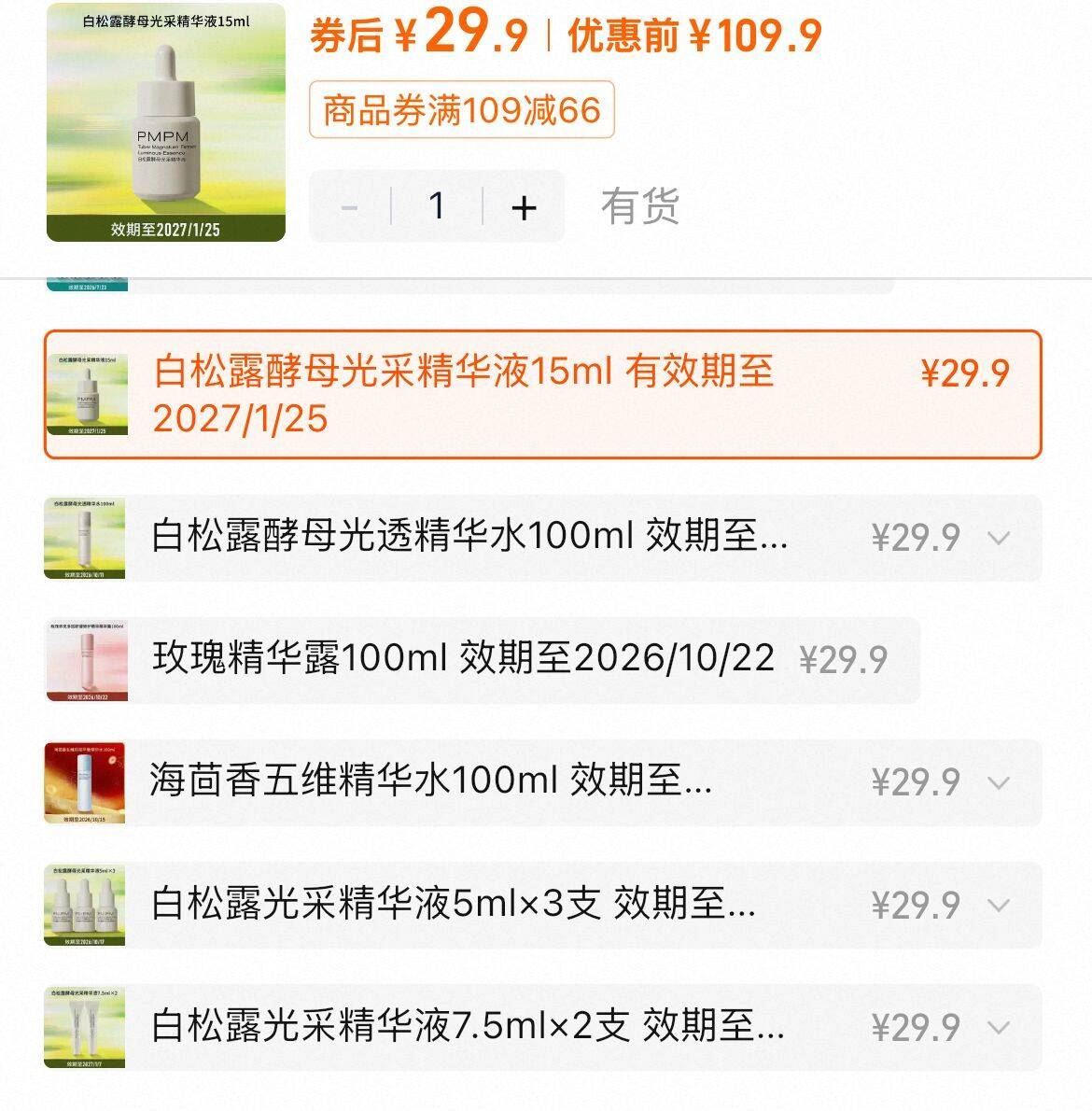Viewport: 1092px width, 1111px height.
Task: Open the product image at the top
Action: point(166,122)
